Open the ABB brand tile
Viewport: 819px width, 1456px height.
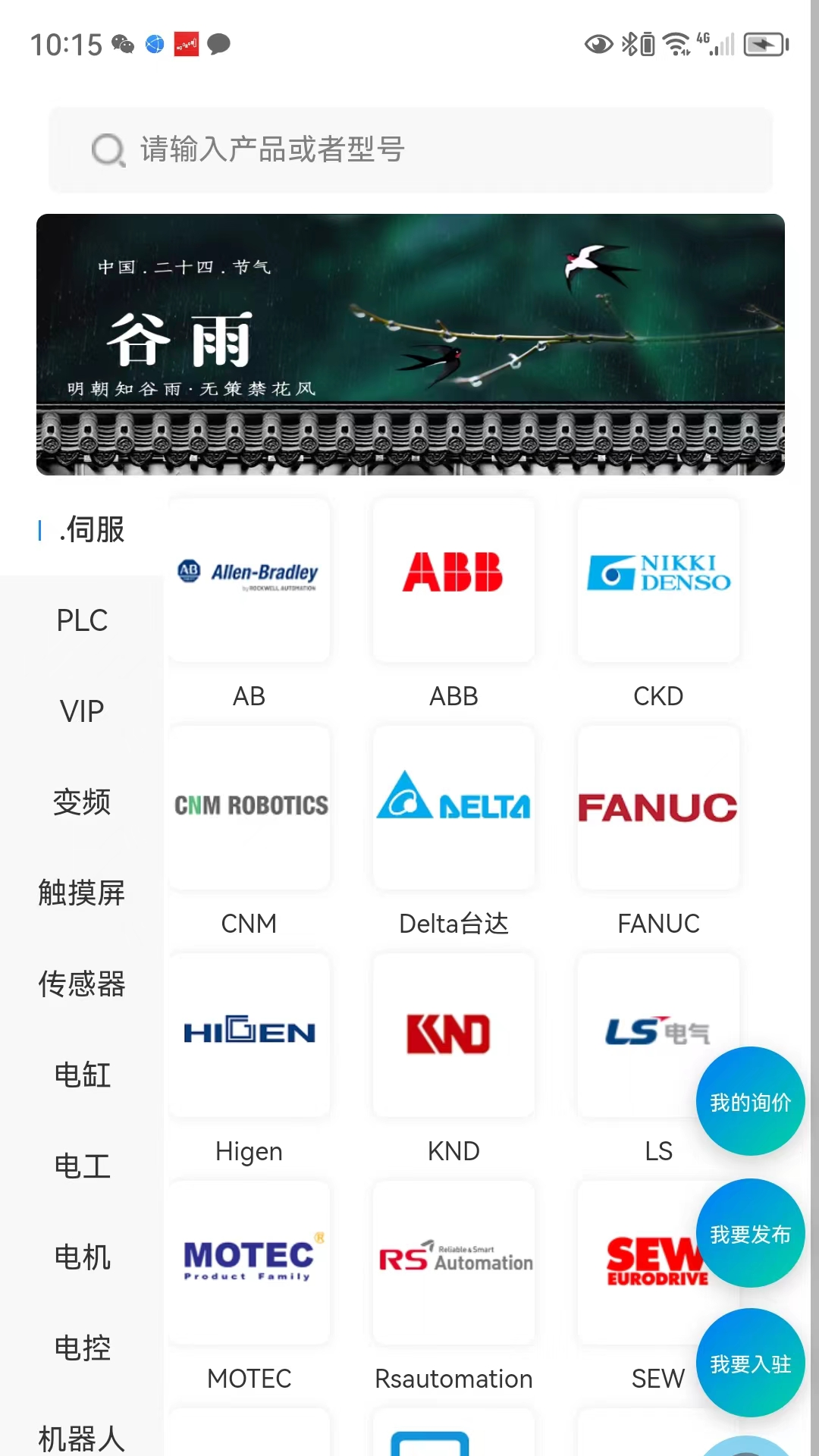point(453,581)
